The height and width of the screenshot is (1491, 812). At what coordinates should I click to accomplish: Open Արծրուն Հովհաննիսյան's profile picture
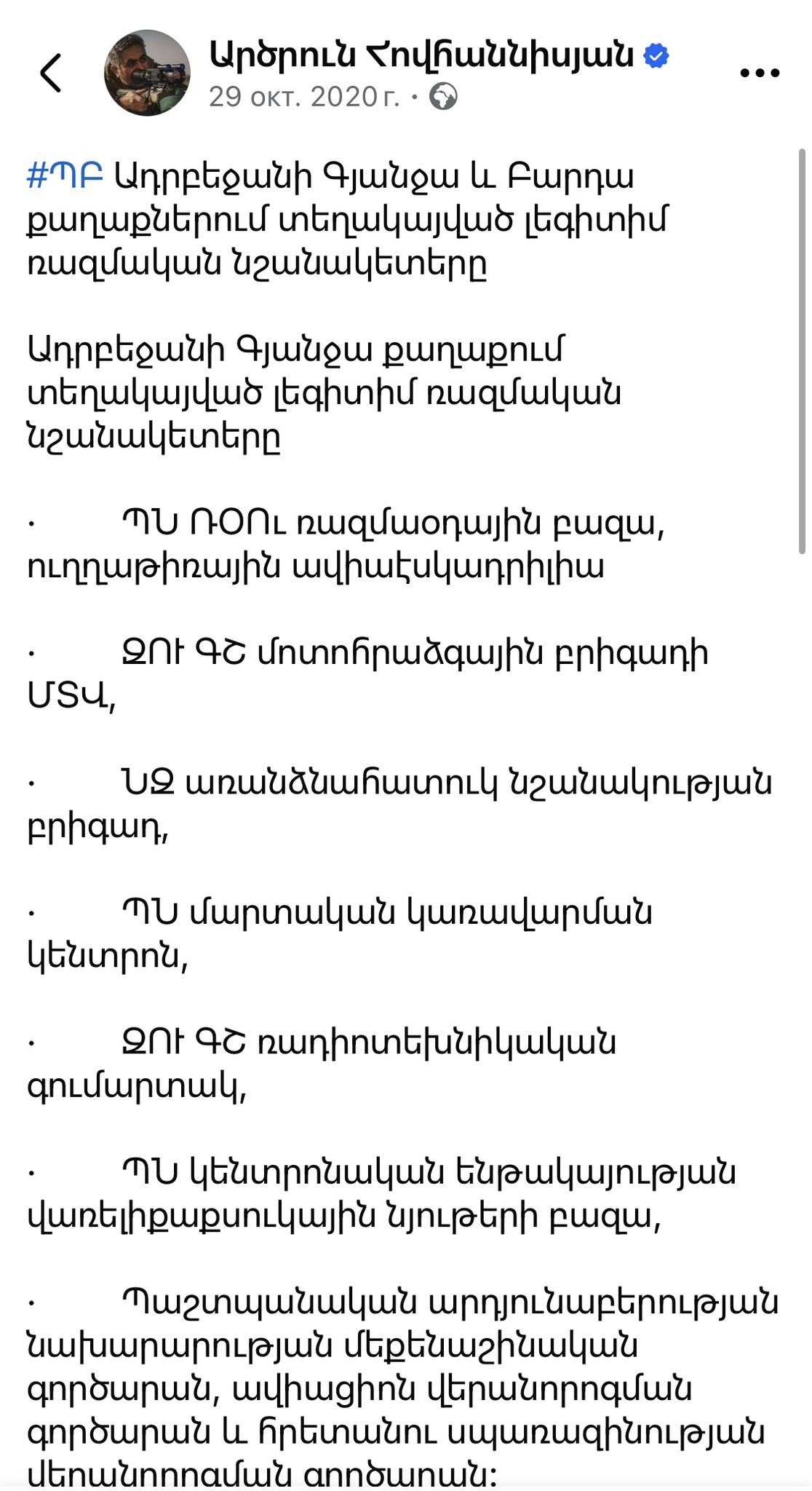coord(148,73)
